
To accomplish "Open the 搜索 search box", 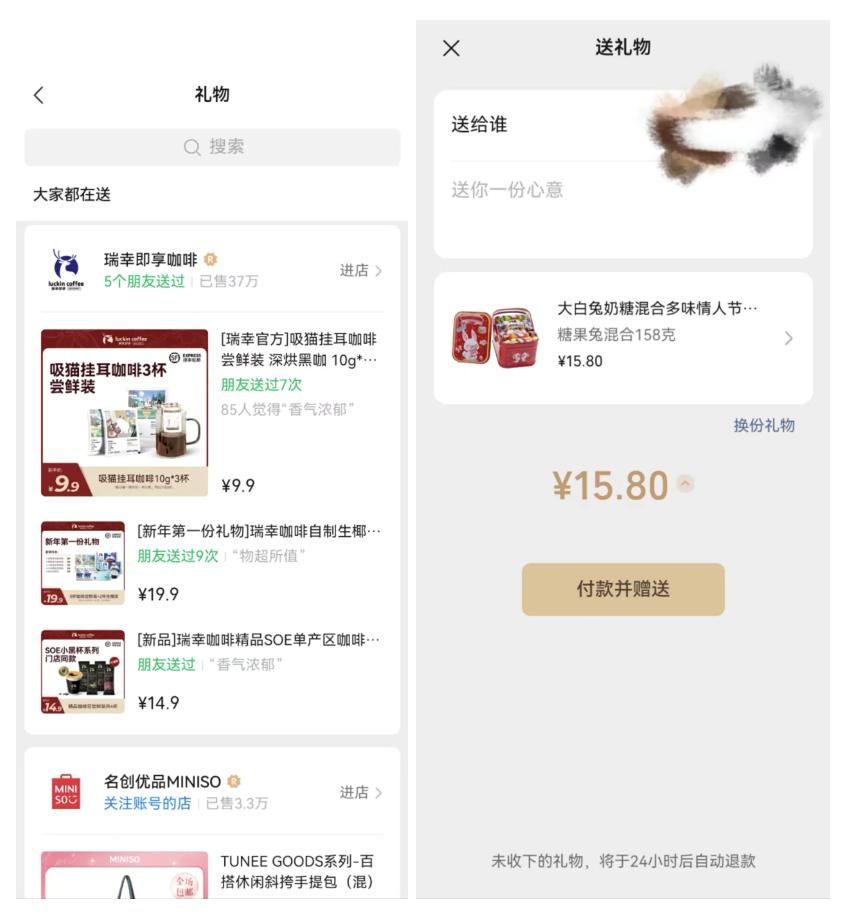I will (212, 147).
